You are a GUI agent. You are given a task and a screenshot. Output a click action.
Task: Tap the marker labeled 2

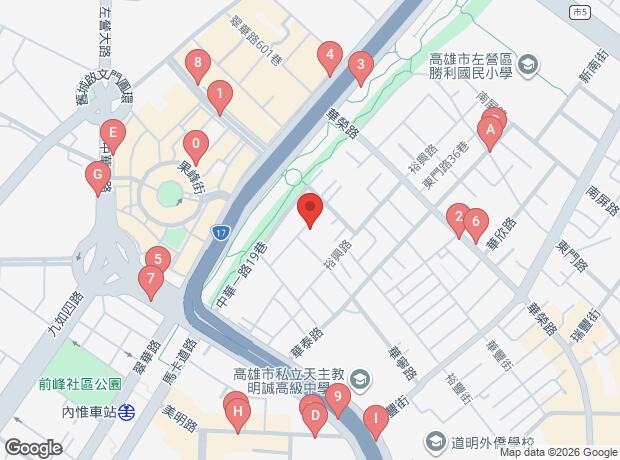(457, 220)
